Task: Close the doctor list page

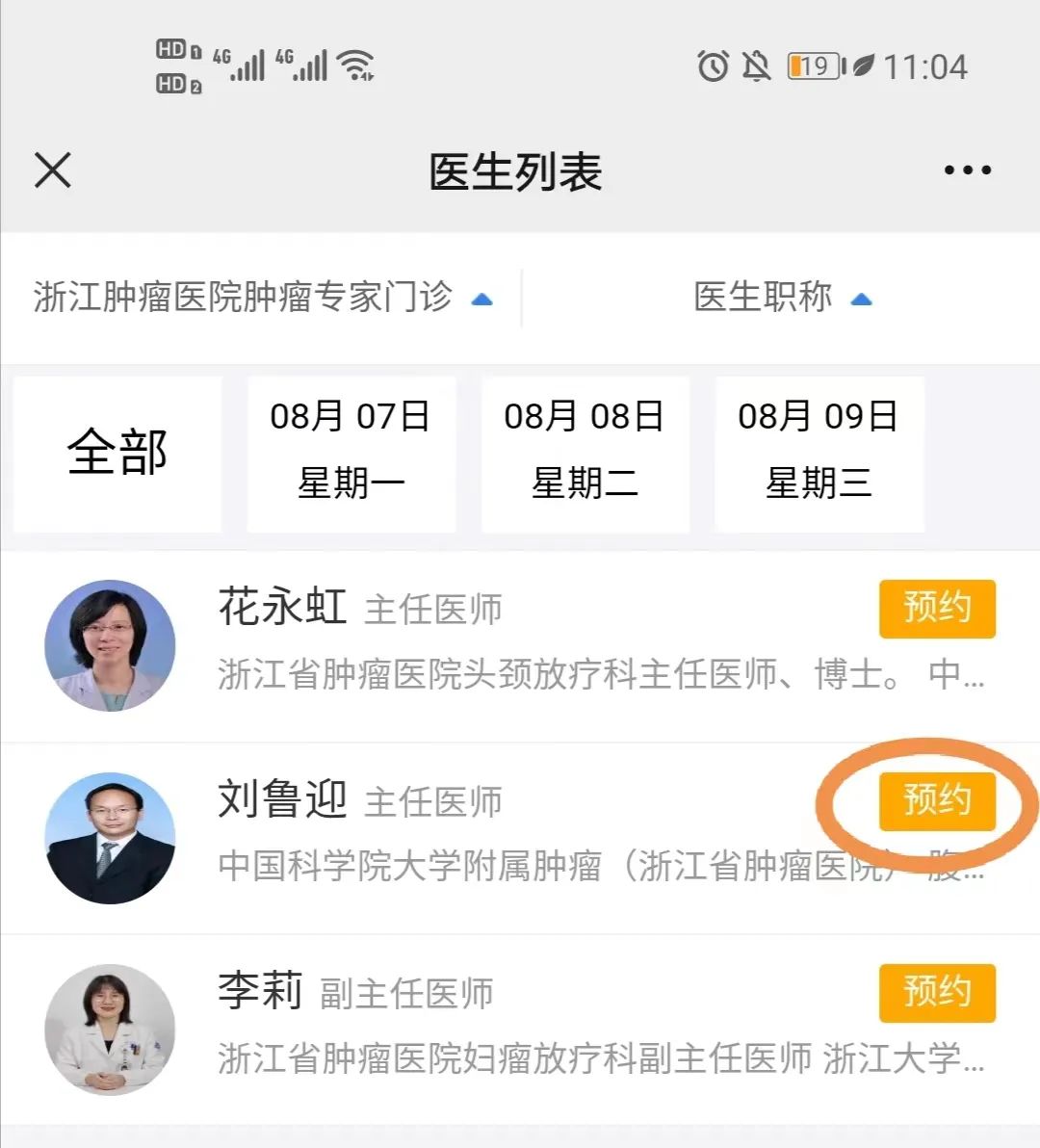Action: tap(53, 170)
